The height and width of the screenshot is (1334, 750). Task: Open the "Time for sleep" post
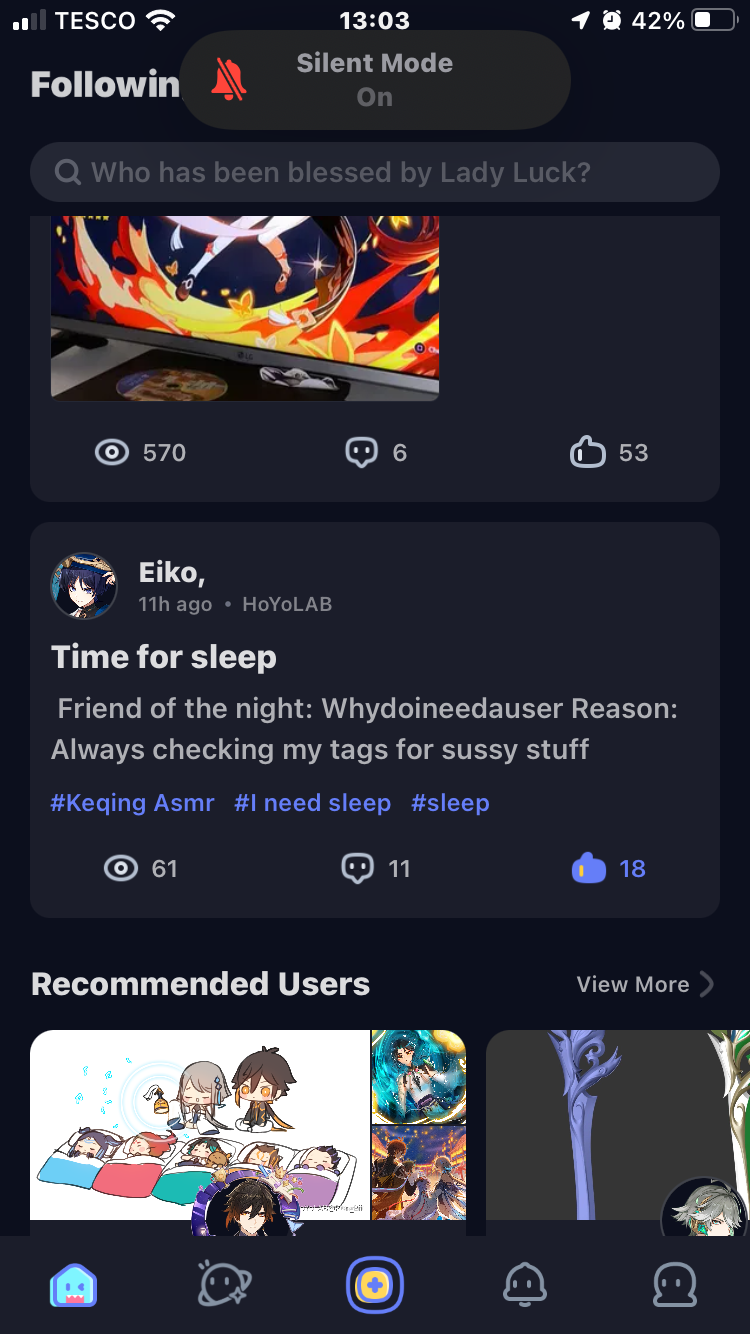(x=164, y=657)
